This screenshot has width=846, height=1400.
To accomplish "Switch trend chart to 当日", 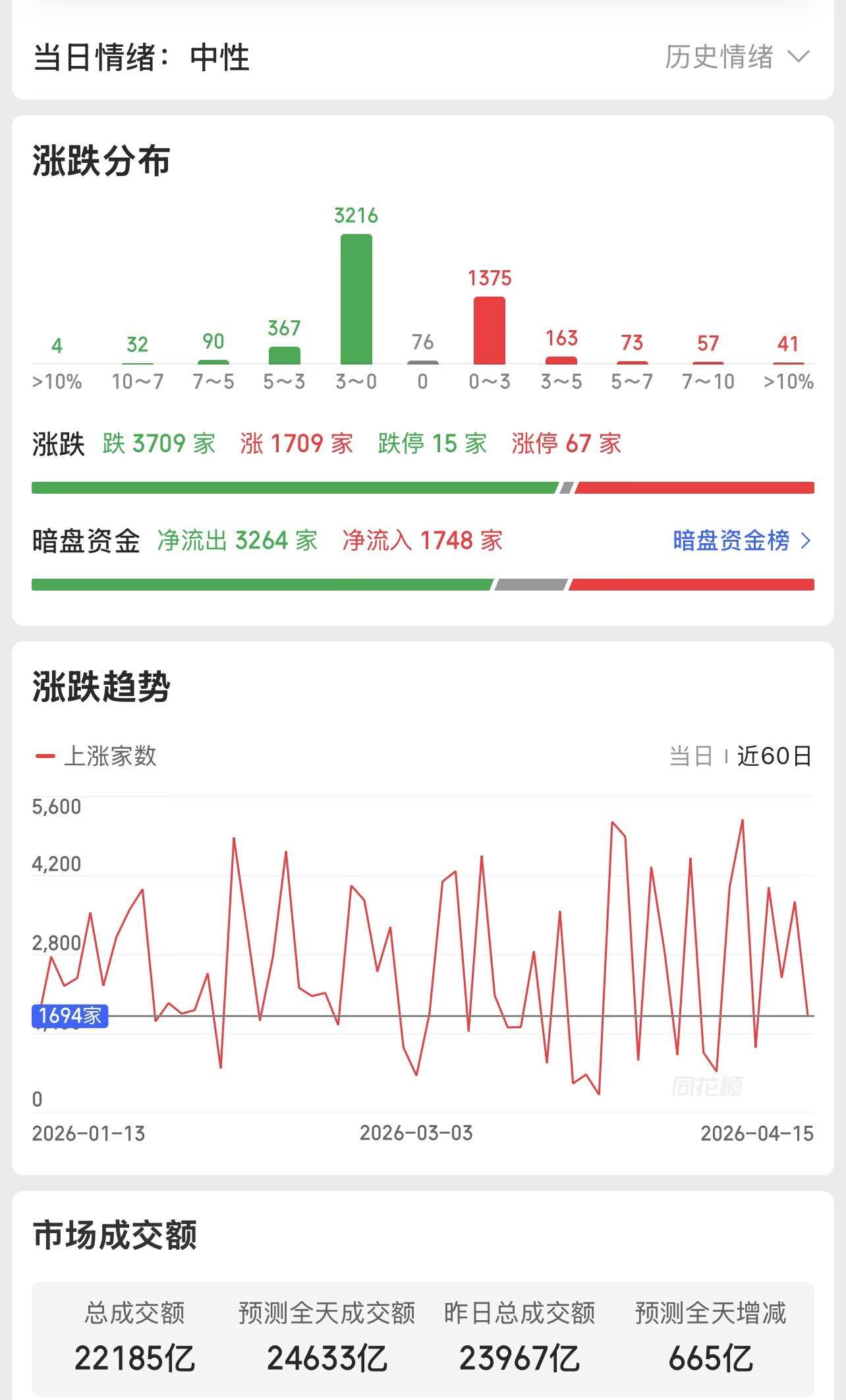I will 691,756.
